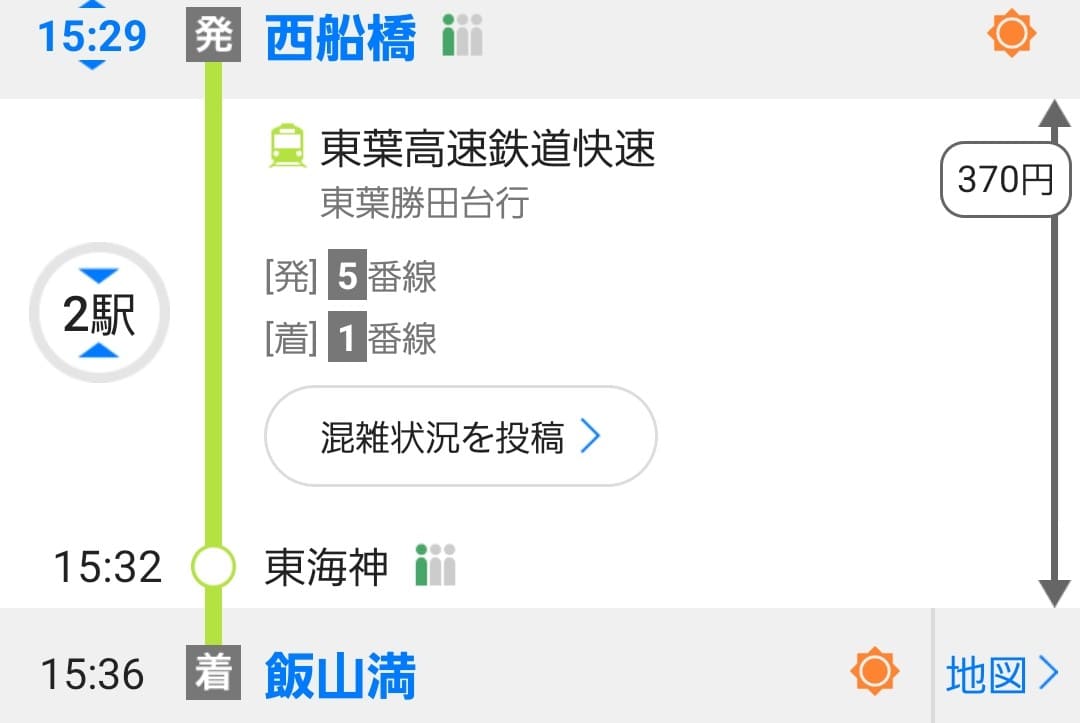View weather at 西船橋
The width and height of the screenshot is (1080, 723).
click(x=1011, y=36)
